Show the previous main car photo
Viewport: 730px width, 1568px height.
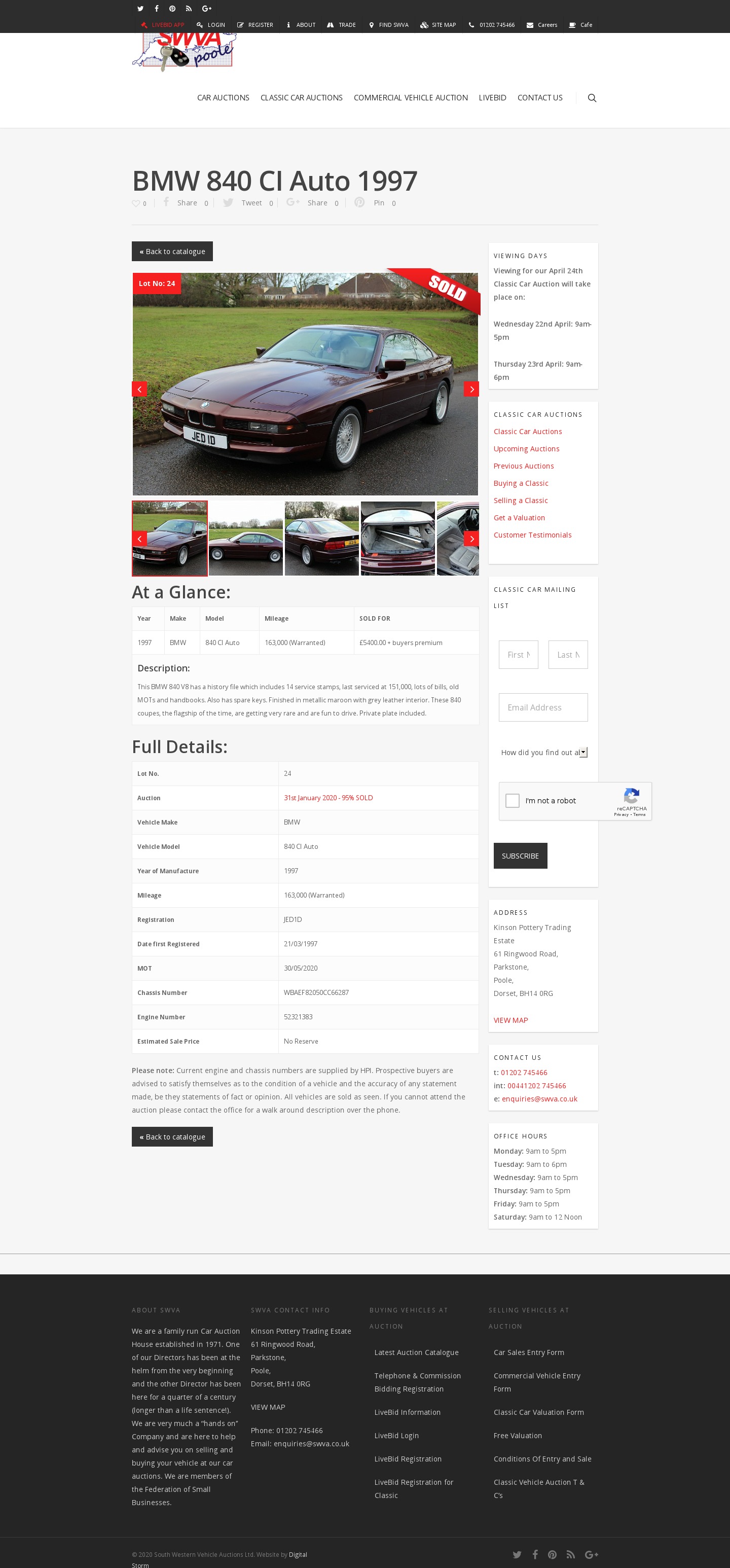point(139,389)
